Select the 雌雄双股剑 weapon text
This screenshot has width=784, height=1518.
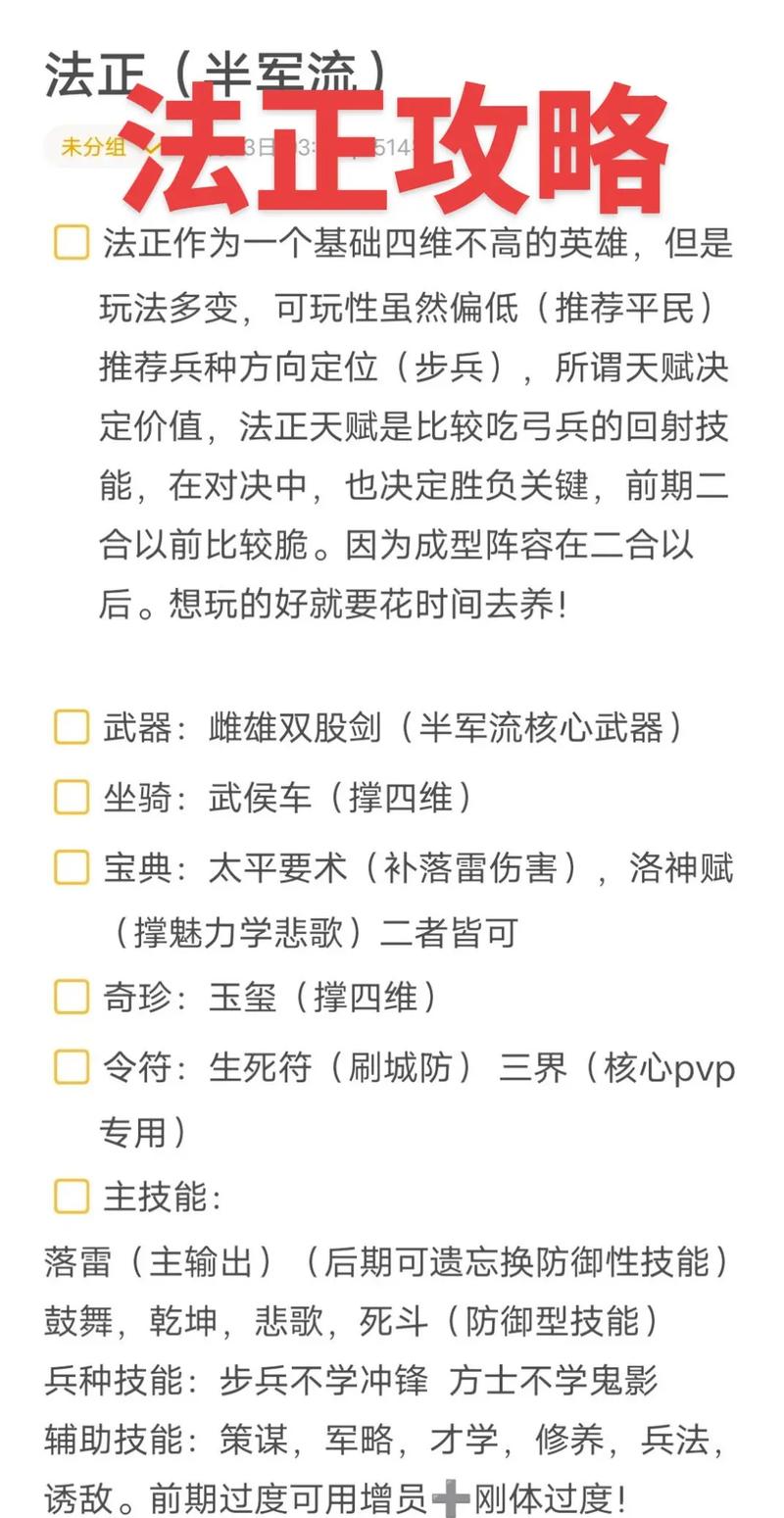tap(289, 725)
